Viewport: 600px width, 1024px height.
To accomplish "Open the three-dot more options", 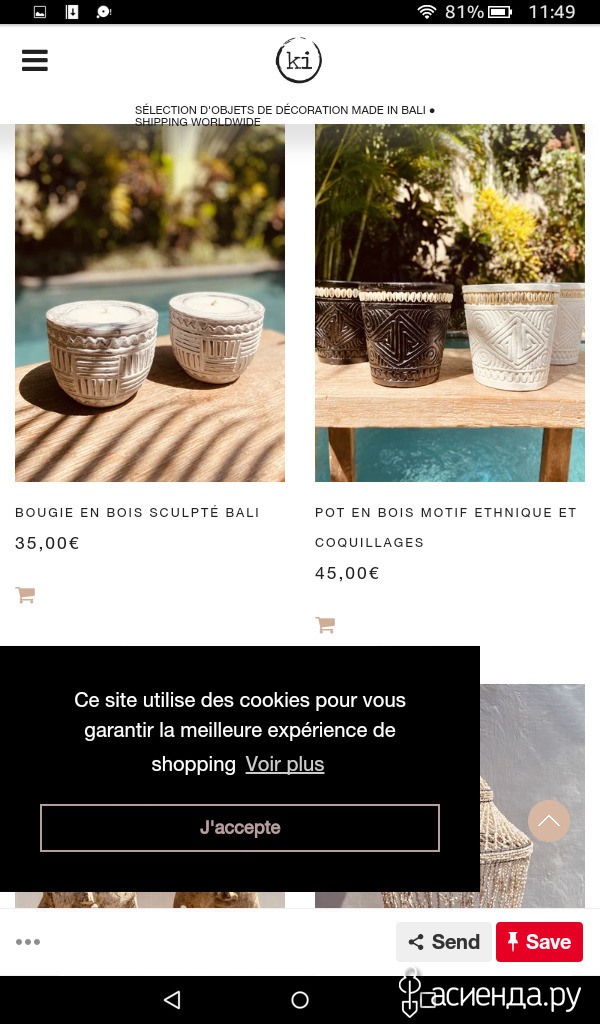I will point(28,942).
